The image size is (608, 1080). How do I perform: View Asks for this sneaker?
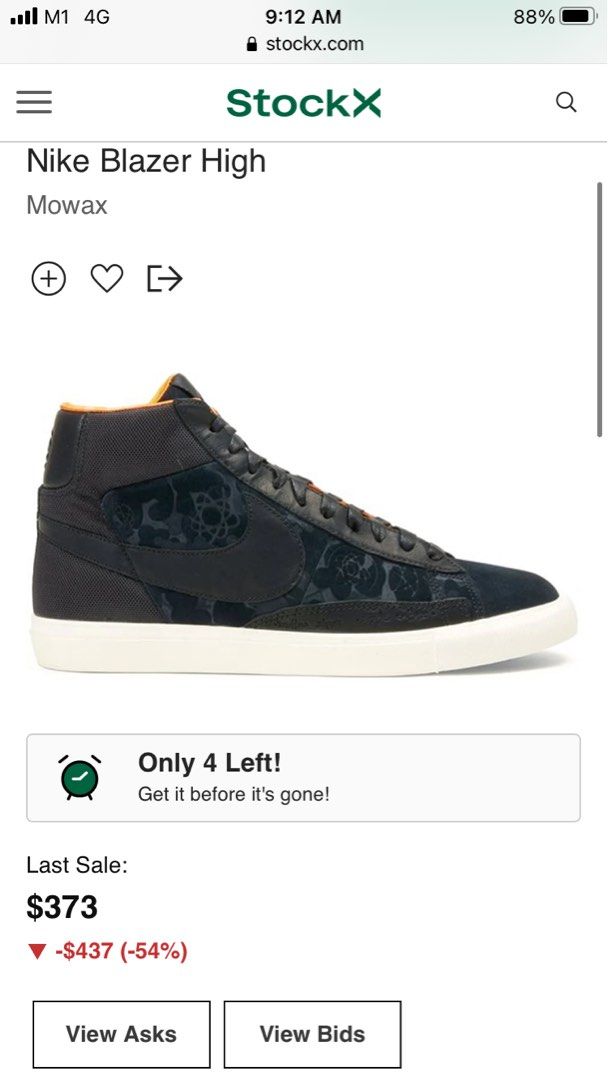pos(121,1034)
